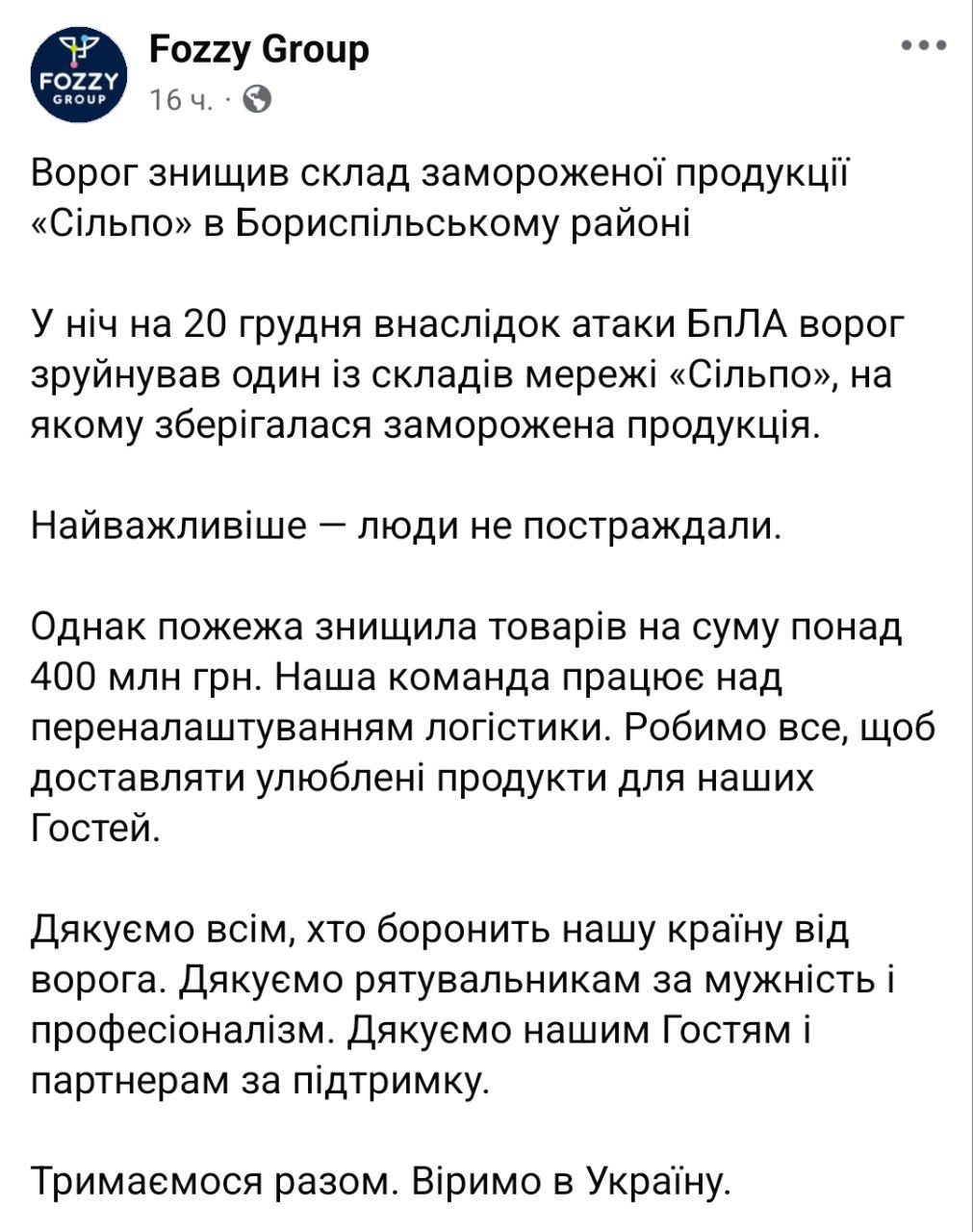973x1232 pixels.
Task: Open the Fozzy Group page name
Action: click(x=259, y=48)
